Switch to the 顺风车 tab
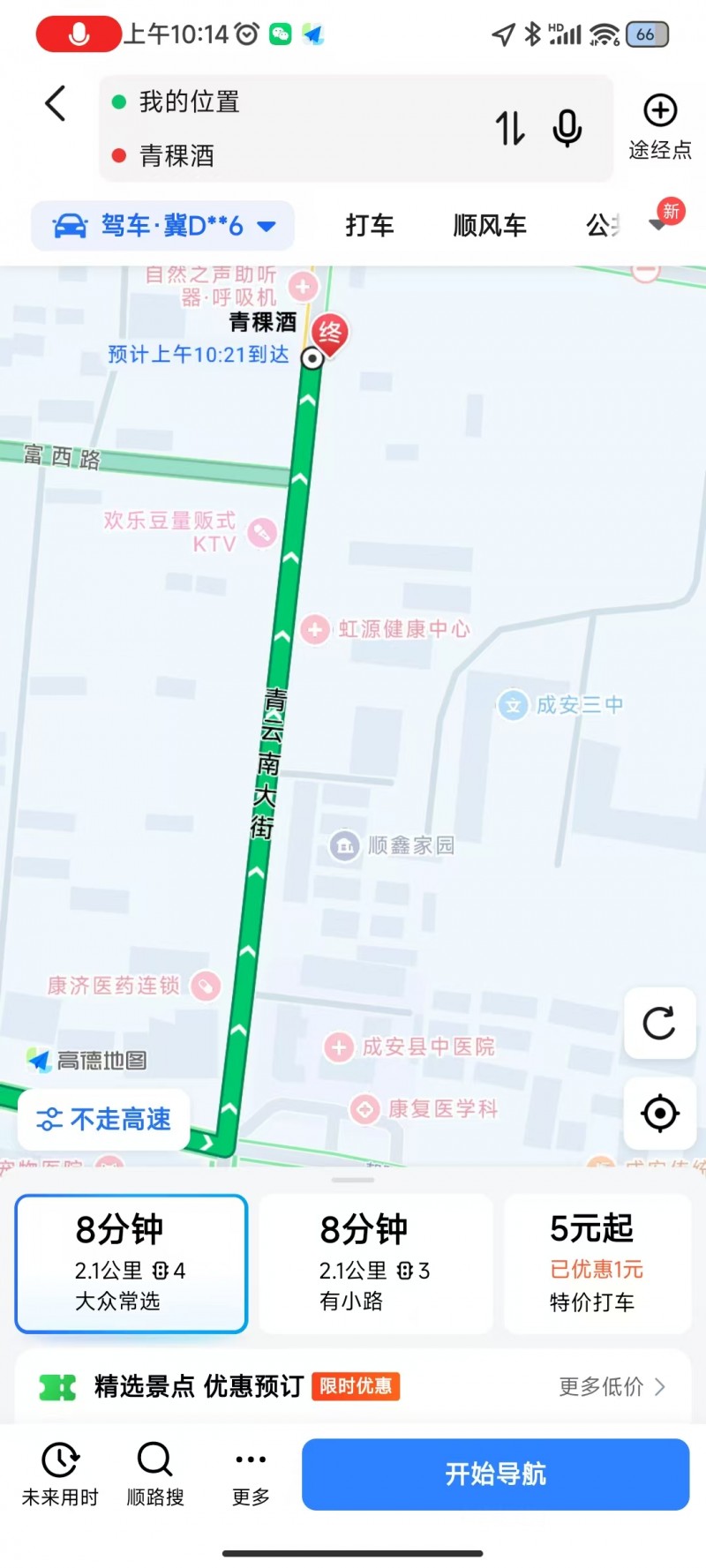Image resolution: width=706 pixels, height=1568 pixels. 489,226
